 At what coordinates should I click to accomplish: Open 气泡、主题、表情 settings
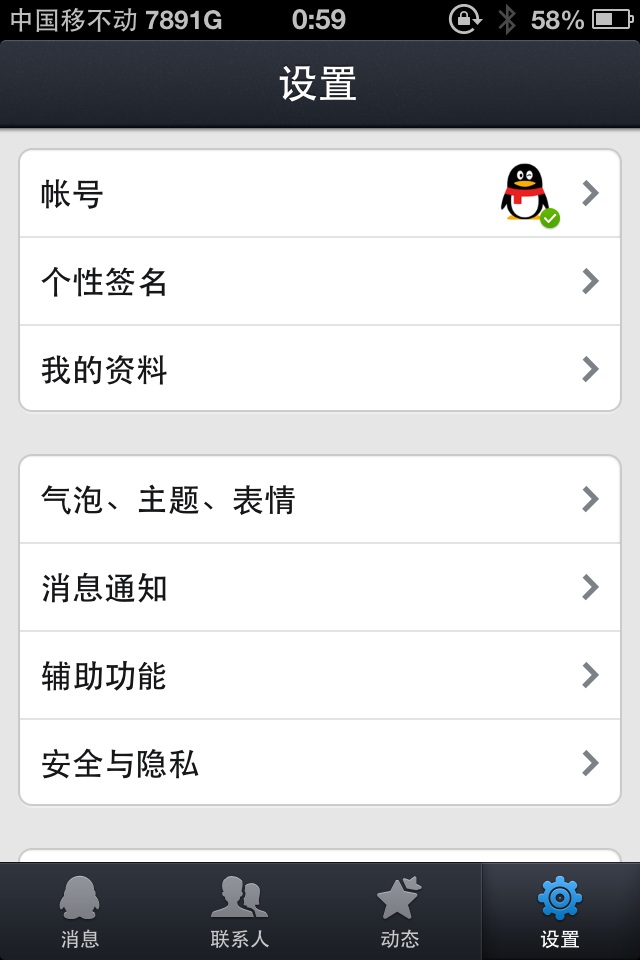[x=320, y=499]
